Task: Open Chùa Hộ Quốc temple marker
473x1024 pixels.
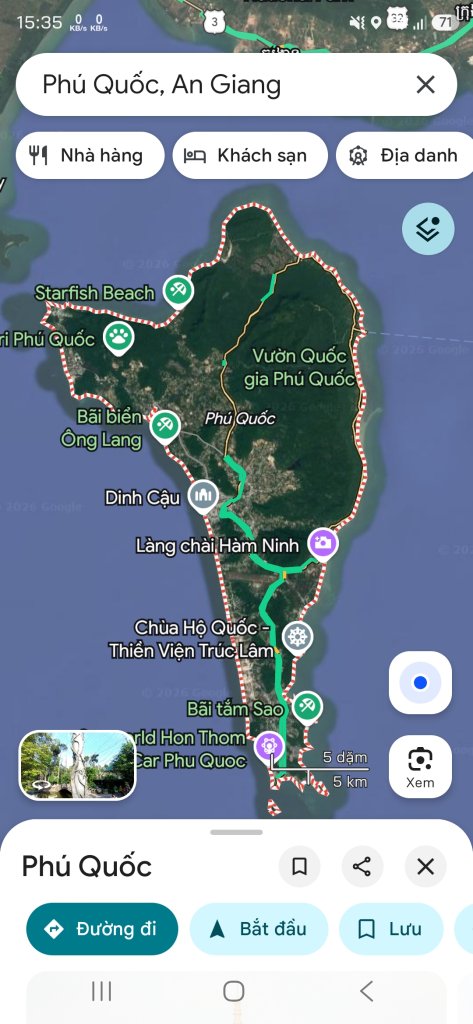Action: pos(297,638)
